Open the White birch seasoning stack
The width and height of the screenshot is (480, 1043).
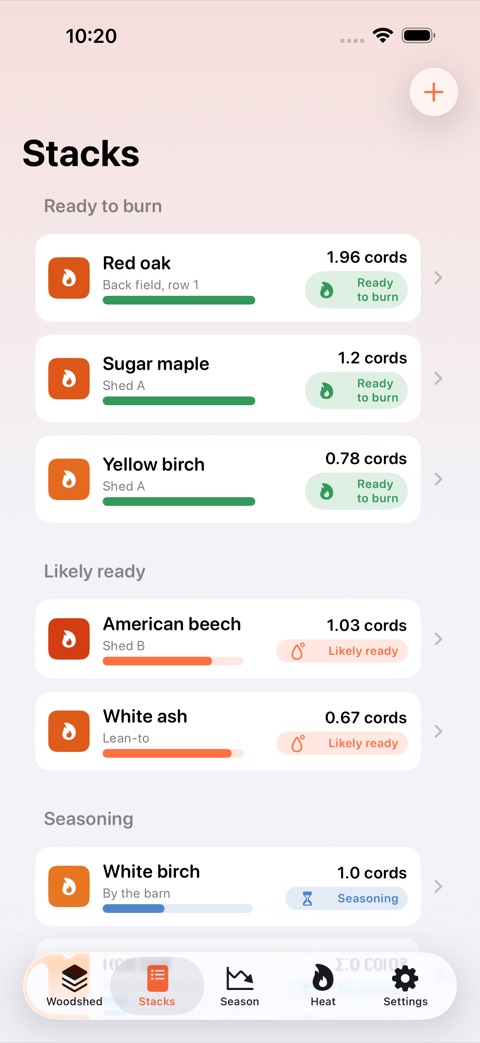coord(228,886)
